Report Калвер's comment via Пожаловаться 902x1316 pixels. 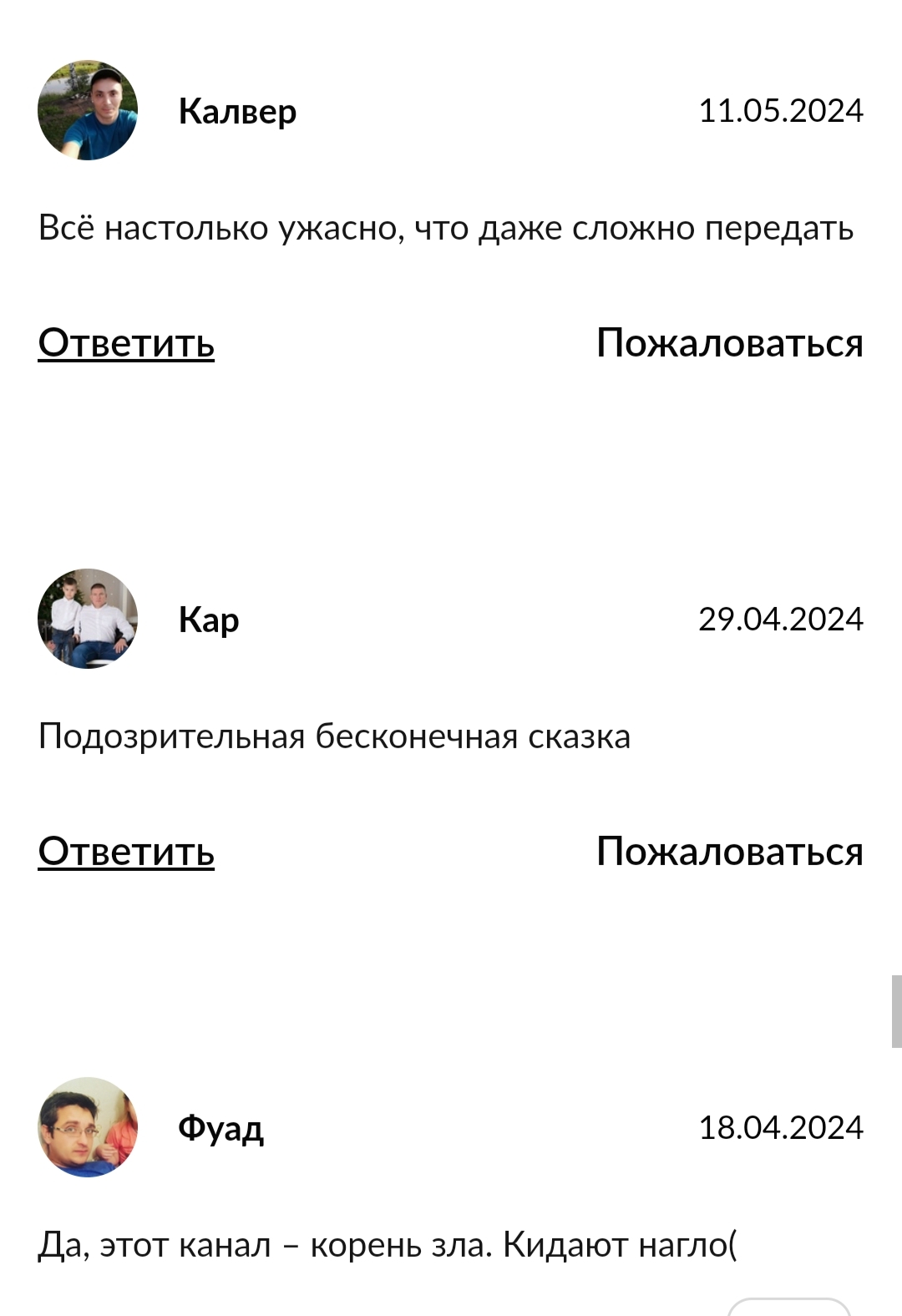729,343
